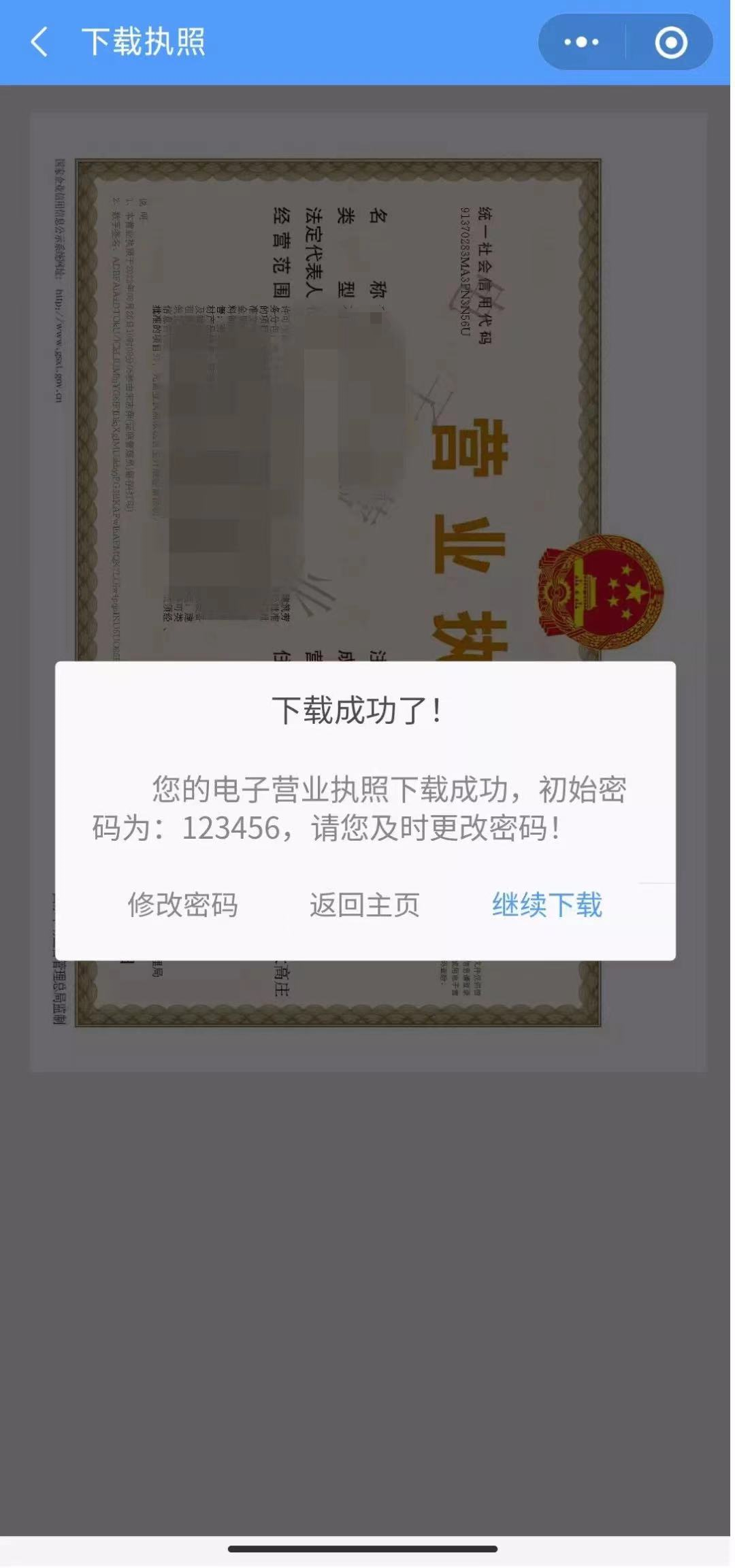Viewport: 735px width, 1568px height.
Task: Close the mini program with the circle icon
Action: coord(670,42)
